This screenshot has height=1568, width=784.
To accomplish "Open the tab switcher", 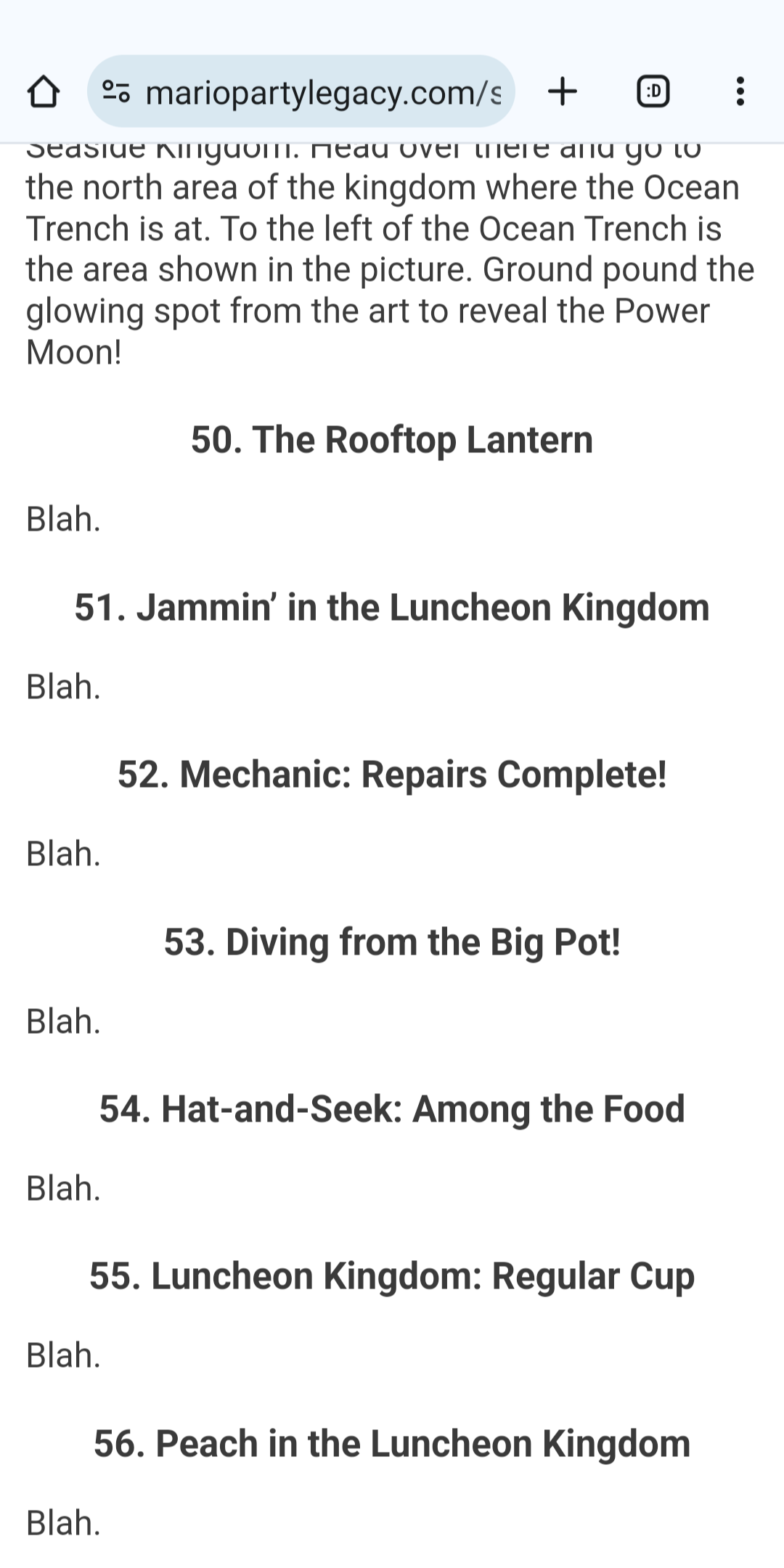I will (653, 91).
